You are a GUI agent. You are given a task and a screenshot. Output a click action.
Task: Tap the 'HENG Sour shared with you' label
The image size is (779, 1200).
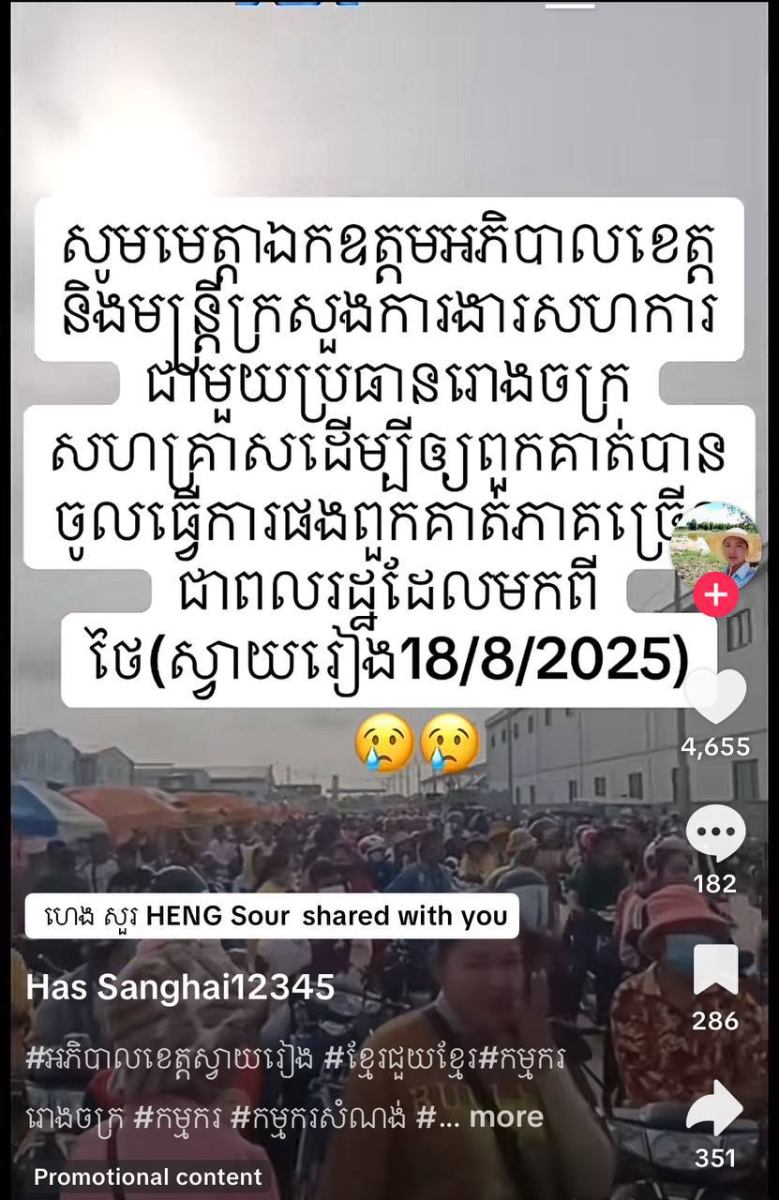coord(271,916)
